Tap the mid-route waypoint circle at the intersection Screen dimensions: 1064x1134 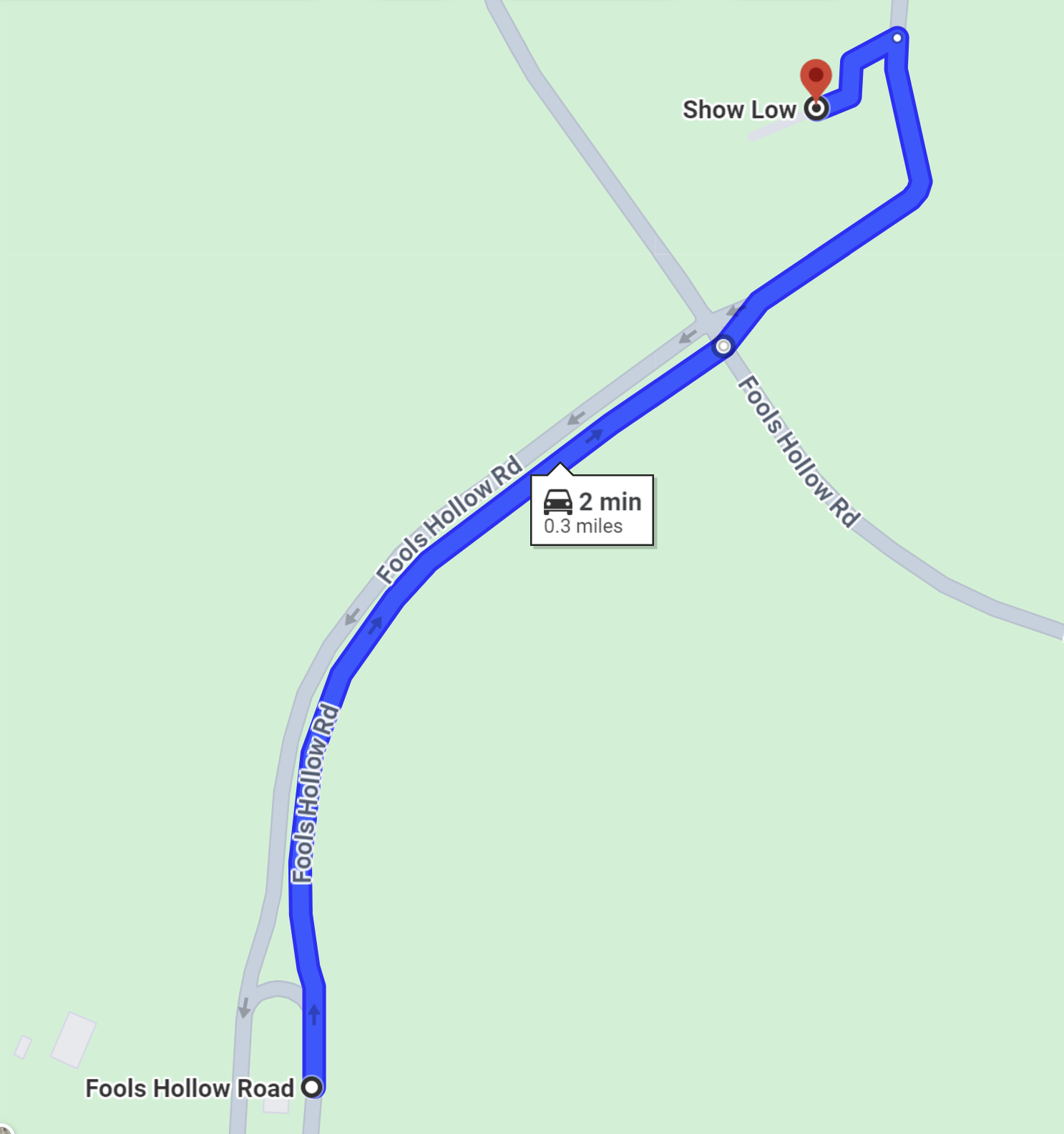click(x=723, y=346)
